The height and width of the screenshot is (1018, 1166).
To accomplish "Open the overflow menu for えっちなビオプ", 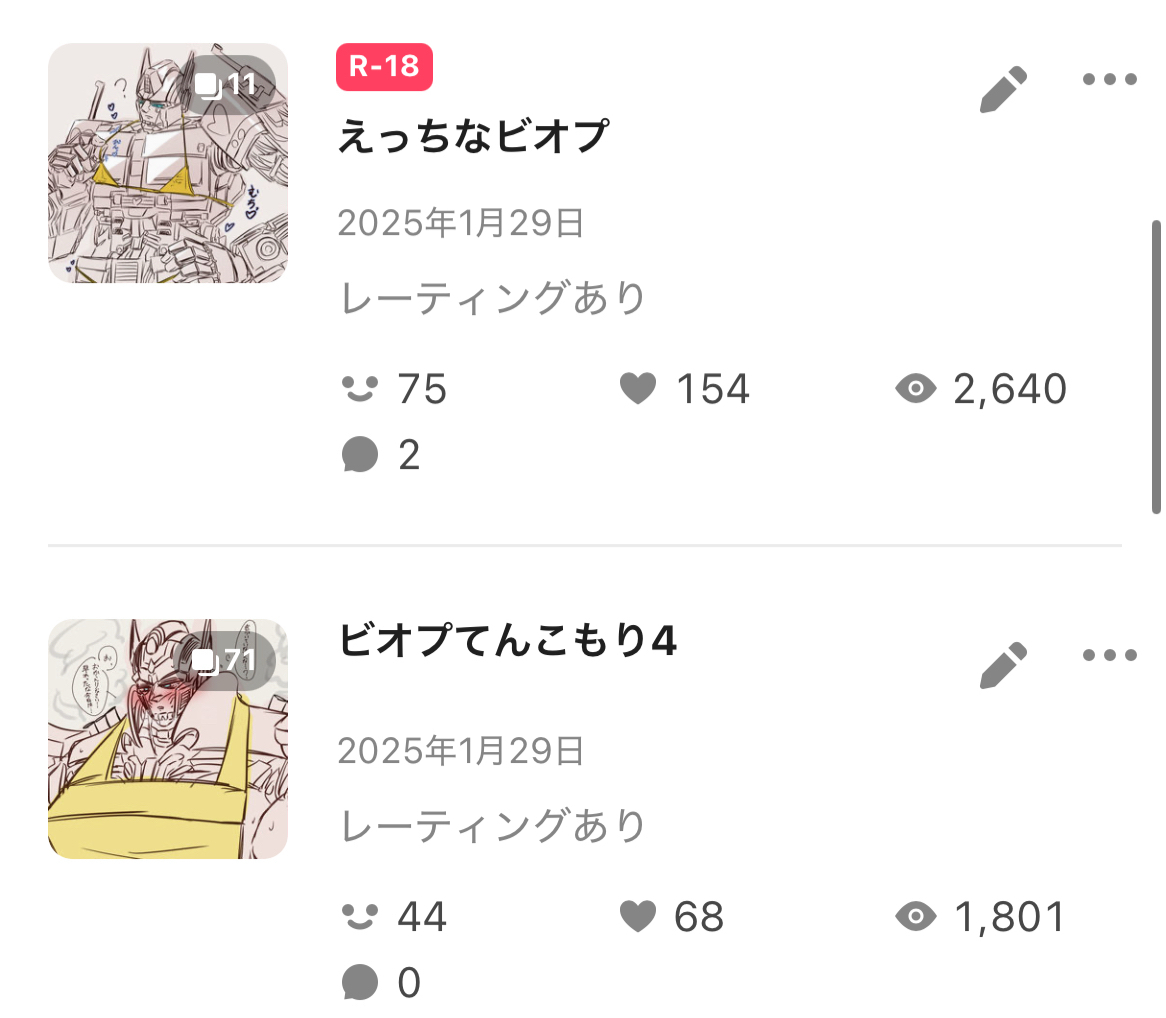I will pos(1110,80).
